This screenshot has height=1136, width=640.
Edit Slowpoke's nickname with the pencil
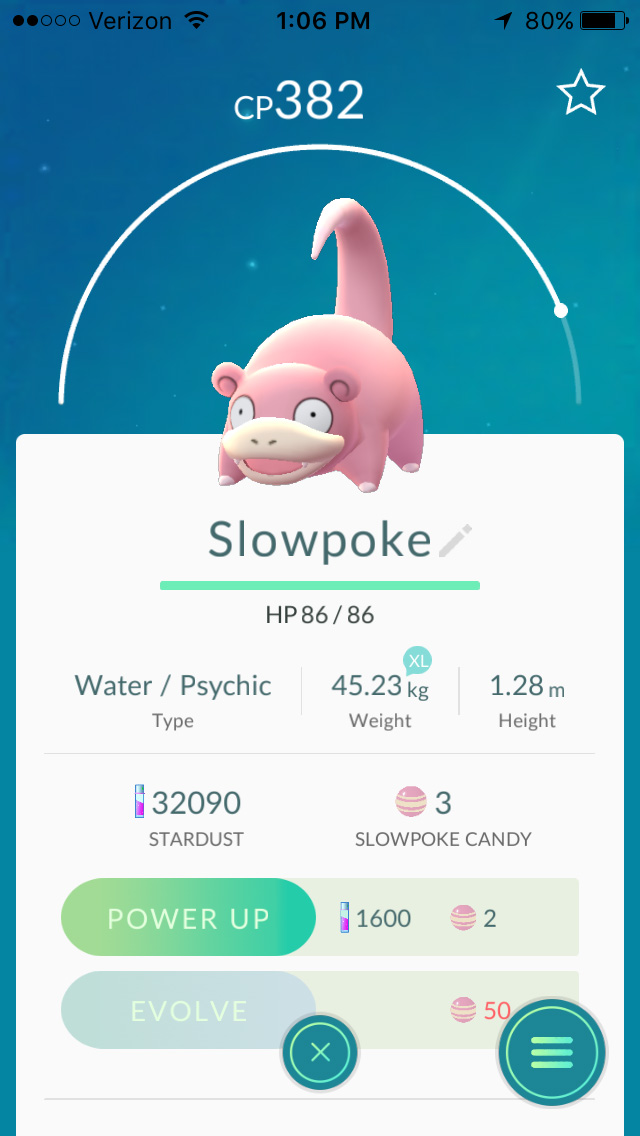(456, 541)
